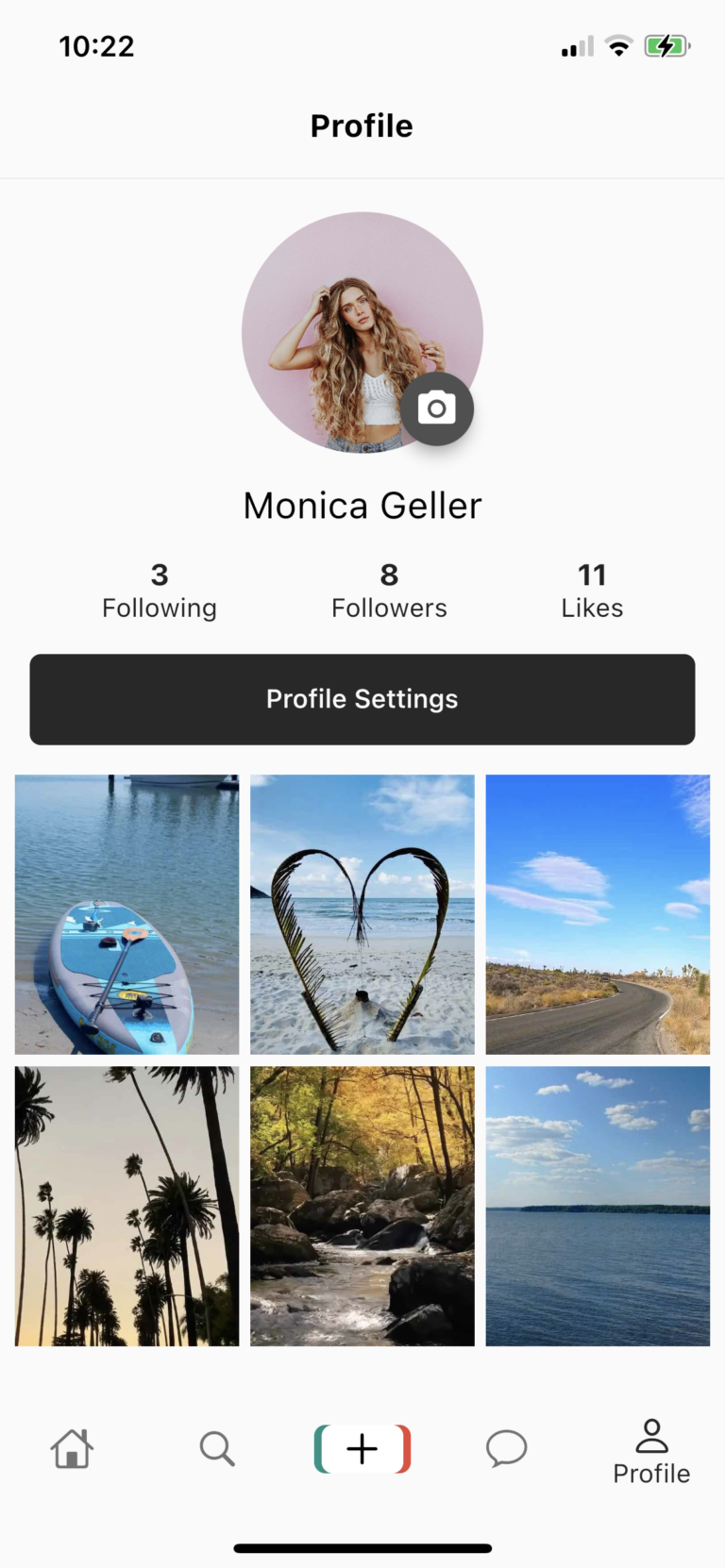Tap Monica Geller's profile picture

(x=362, y=332)
